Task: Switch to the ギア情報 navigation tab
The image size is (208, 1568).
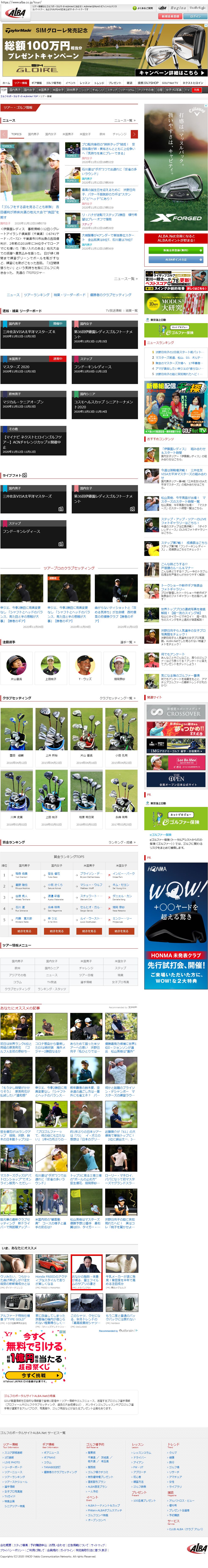Action: [x=36, y=83]
